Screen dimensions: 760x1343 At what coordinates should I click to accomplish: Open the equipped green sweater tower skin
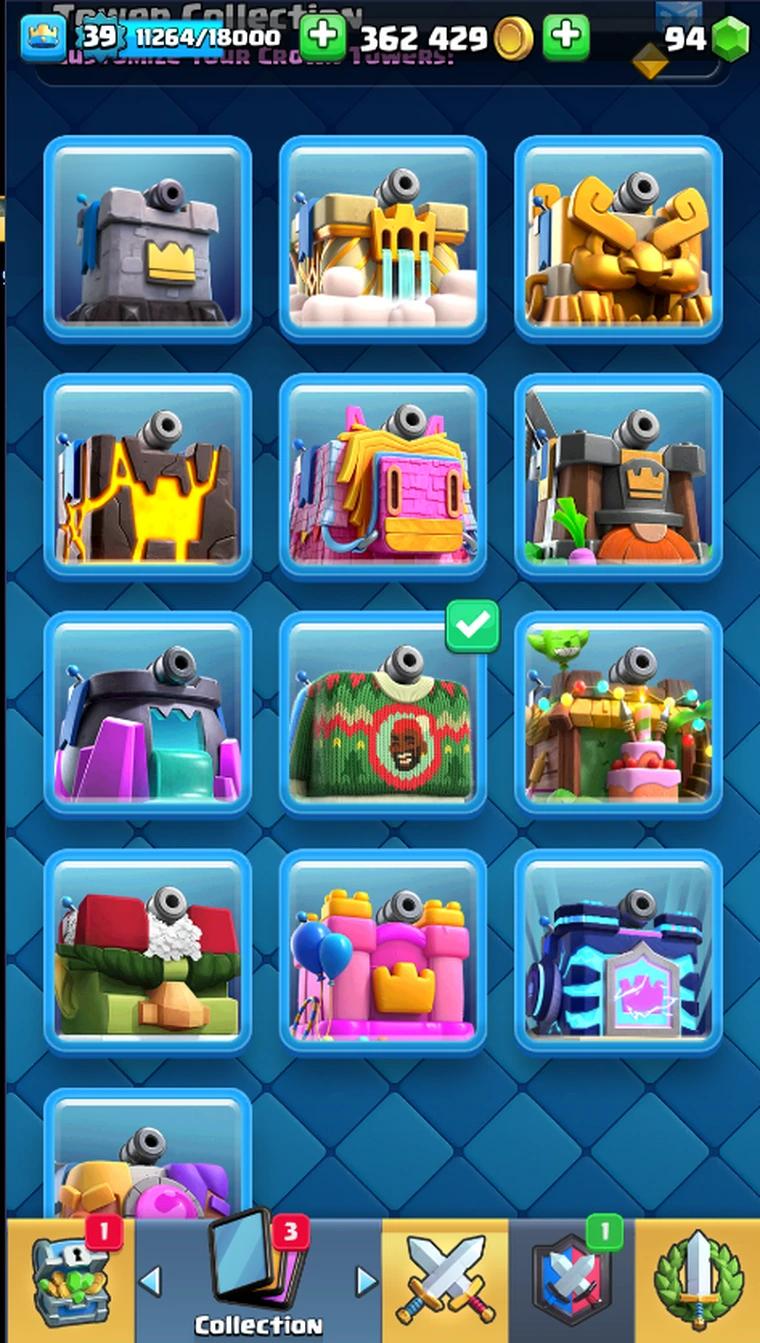point(383,715)
